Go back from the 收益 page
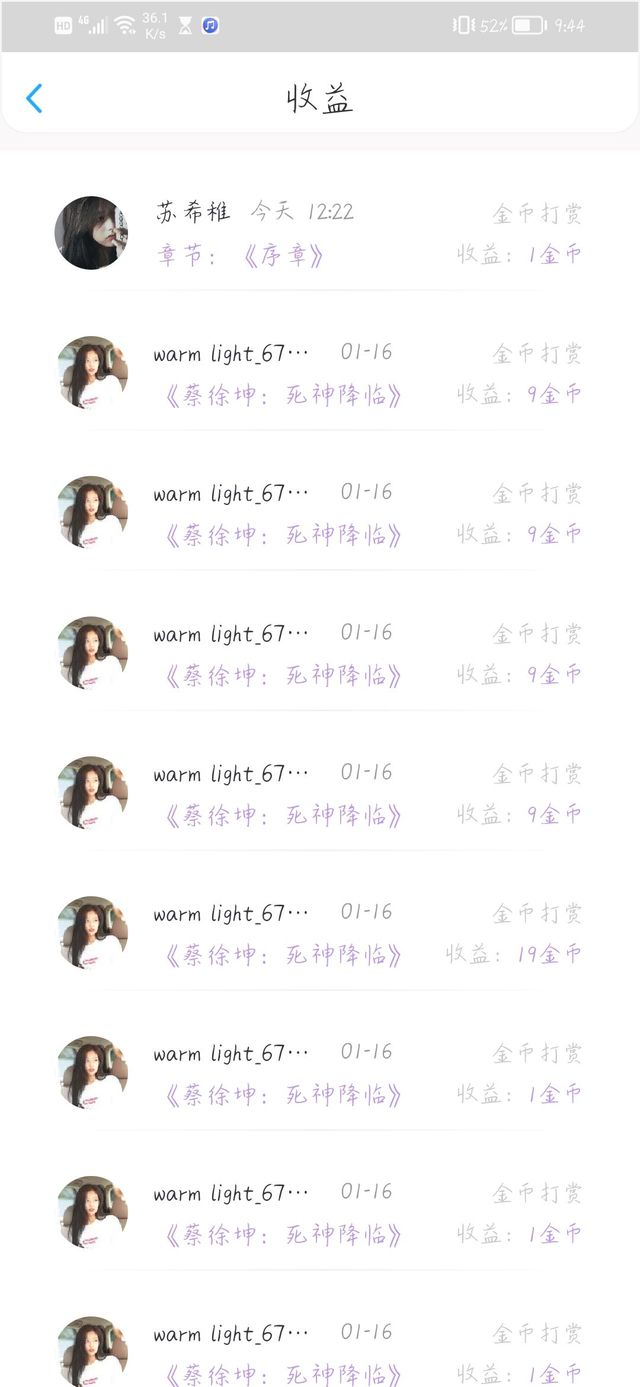This screenshot has width=640, height=1387. (x=34, y=98)
